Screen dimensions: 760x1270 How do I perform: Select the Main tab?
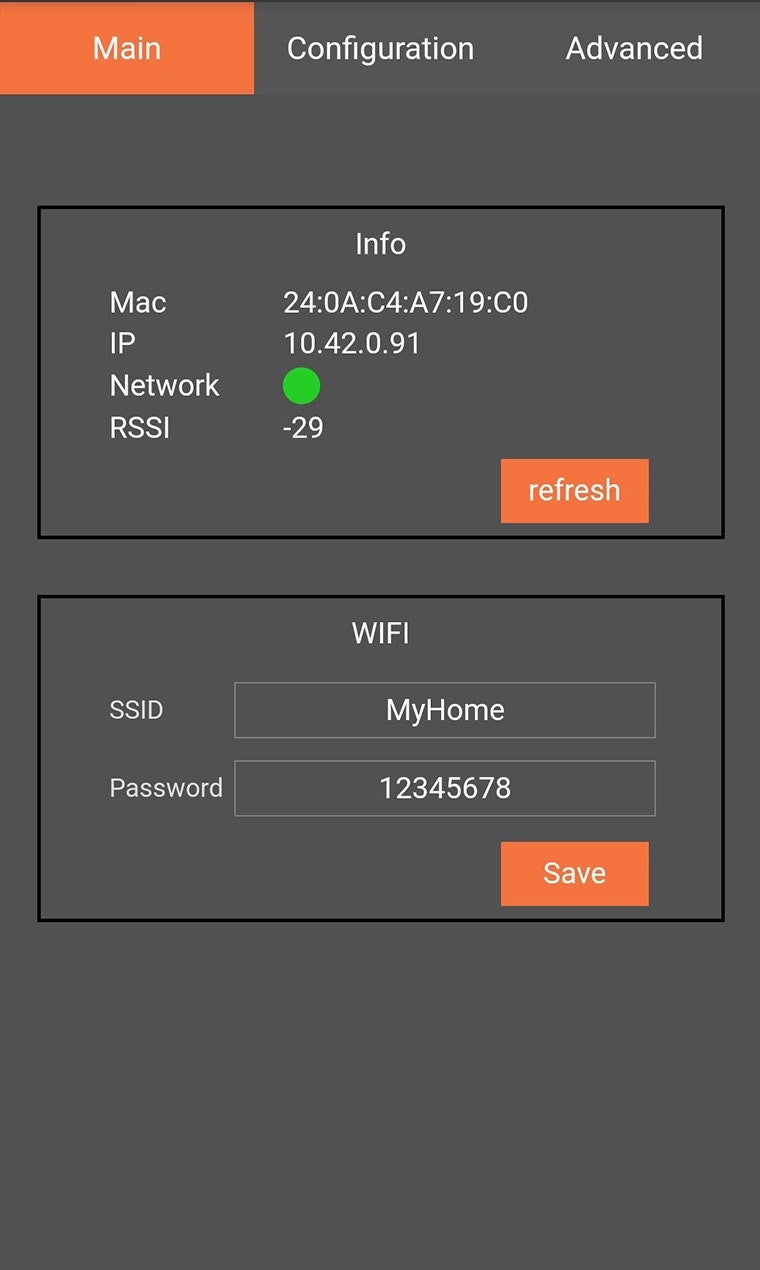127,48
